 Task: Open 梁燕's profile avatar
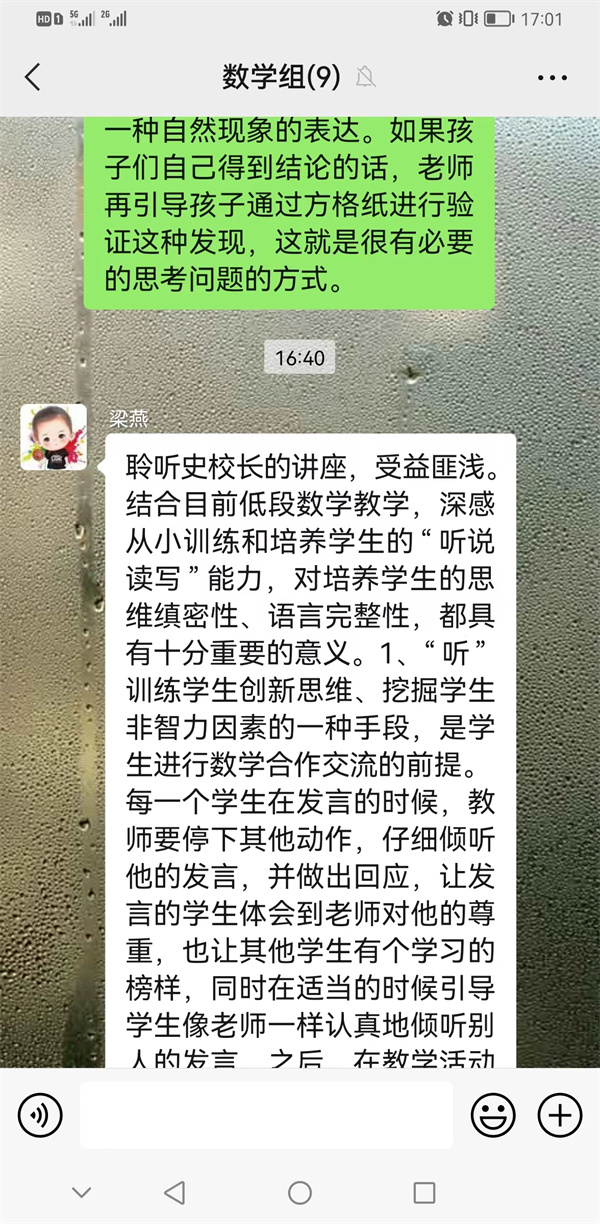(53, 437)
